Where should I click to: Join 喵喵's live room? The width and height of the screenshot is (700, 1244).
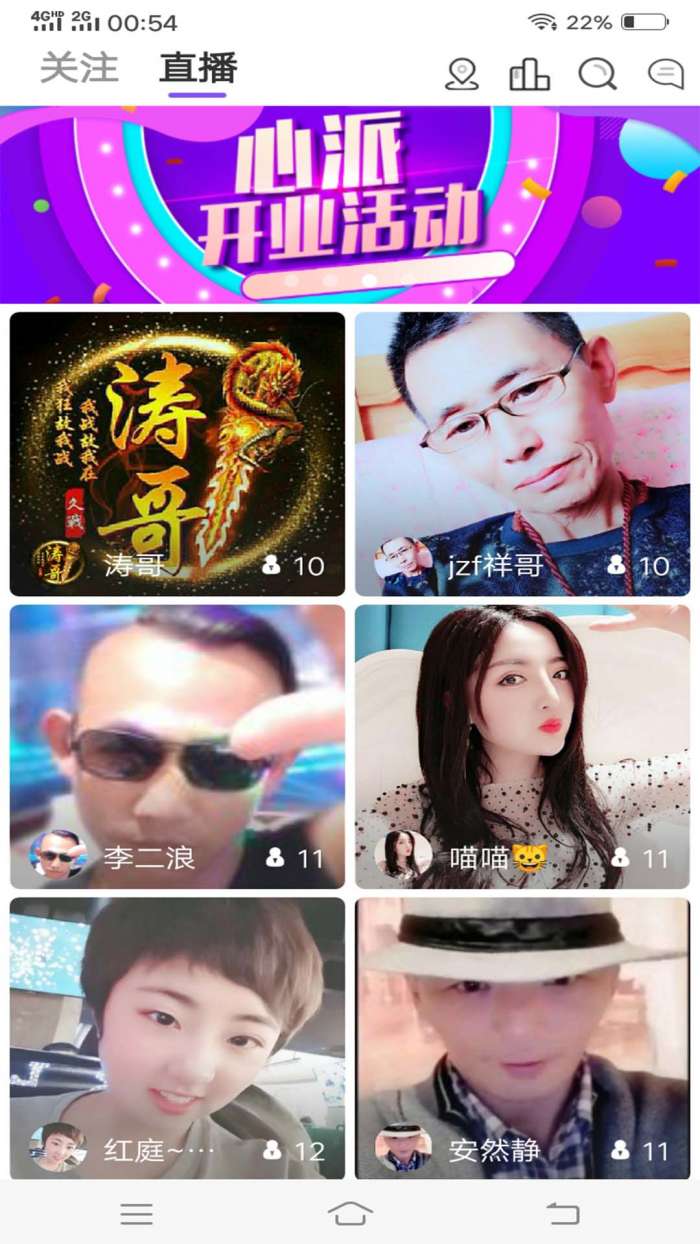(x=522, y=746)
